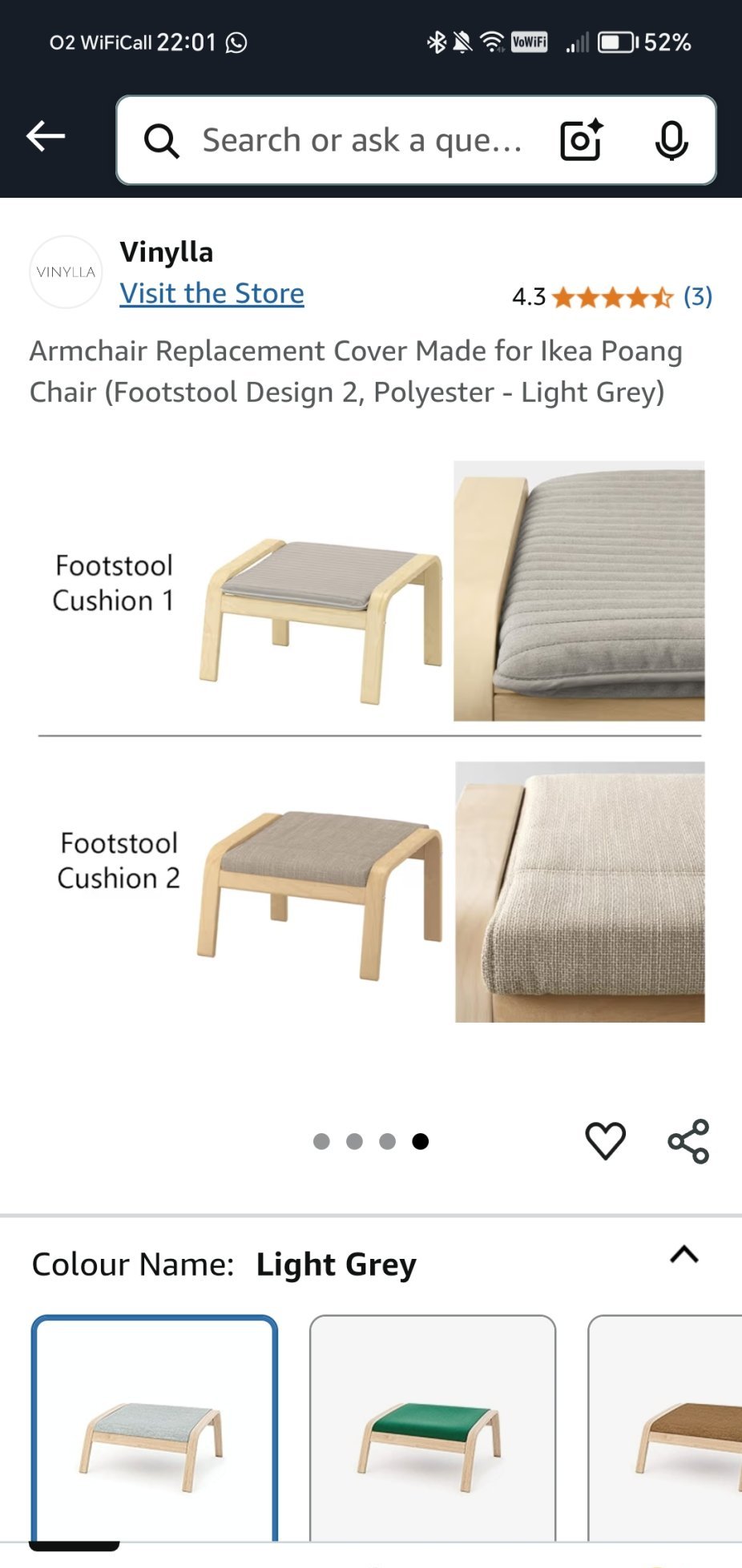Choose the green footstool colour option
742x1568 pixels.
pyautogui.click(x=433, y=1428)
